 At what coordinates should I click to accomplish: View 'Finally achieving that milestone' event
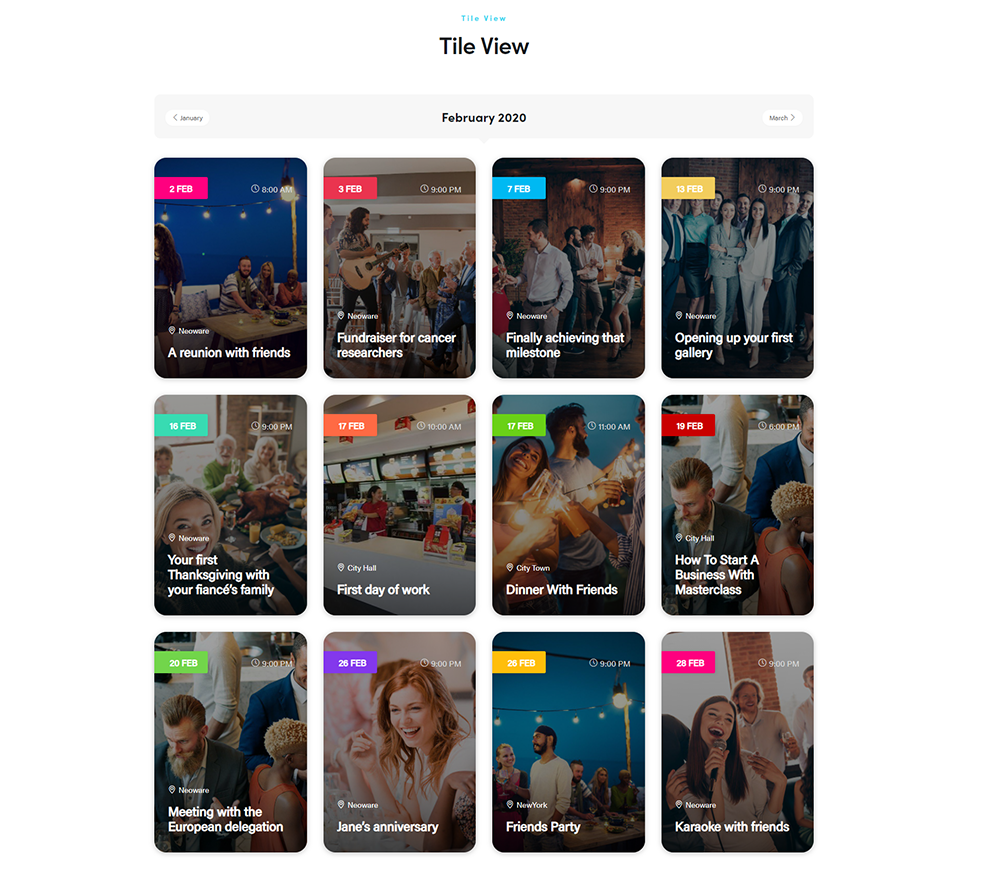point(565,345)
